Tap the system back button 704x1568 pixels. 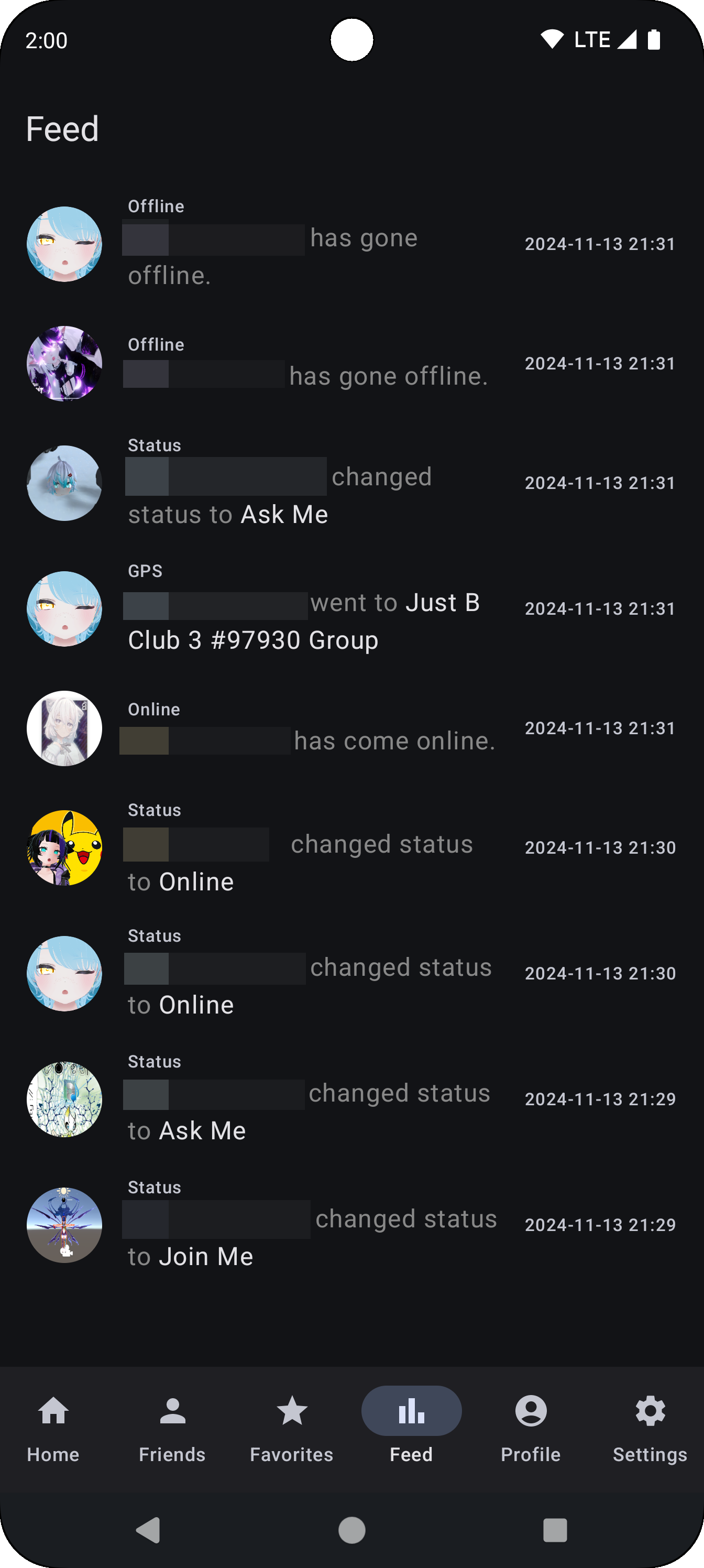point(148,1530)
